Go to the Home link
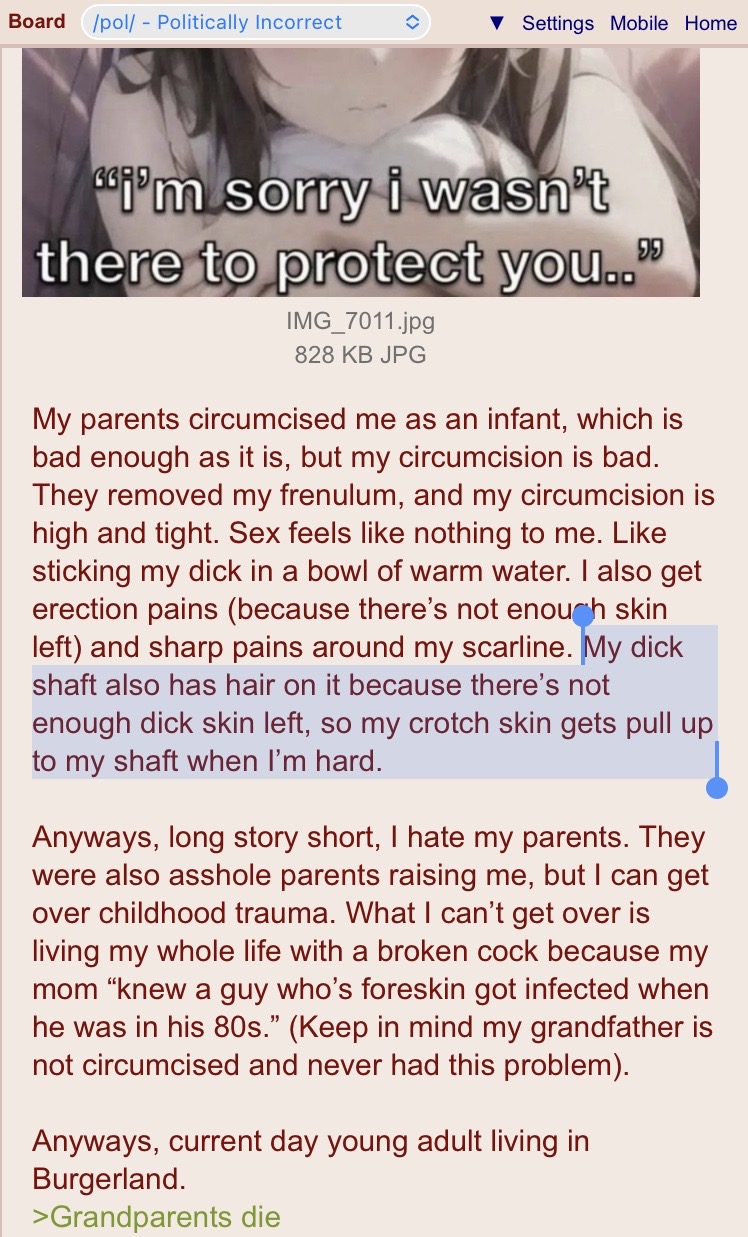This screenshot has height=1237, width=748. click(x=711, y=23)
